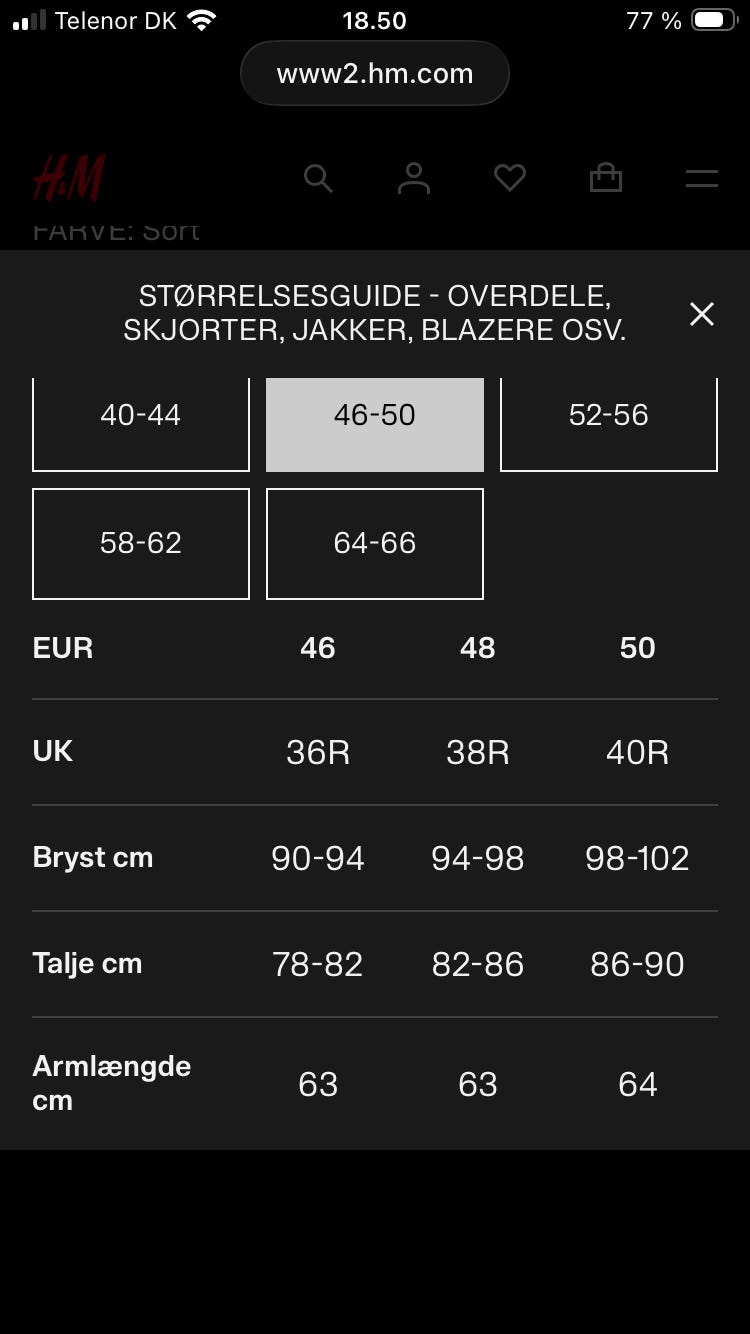Show sizes 64-66

tap(375, 544)
